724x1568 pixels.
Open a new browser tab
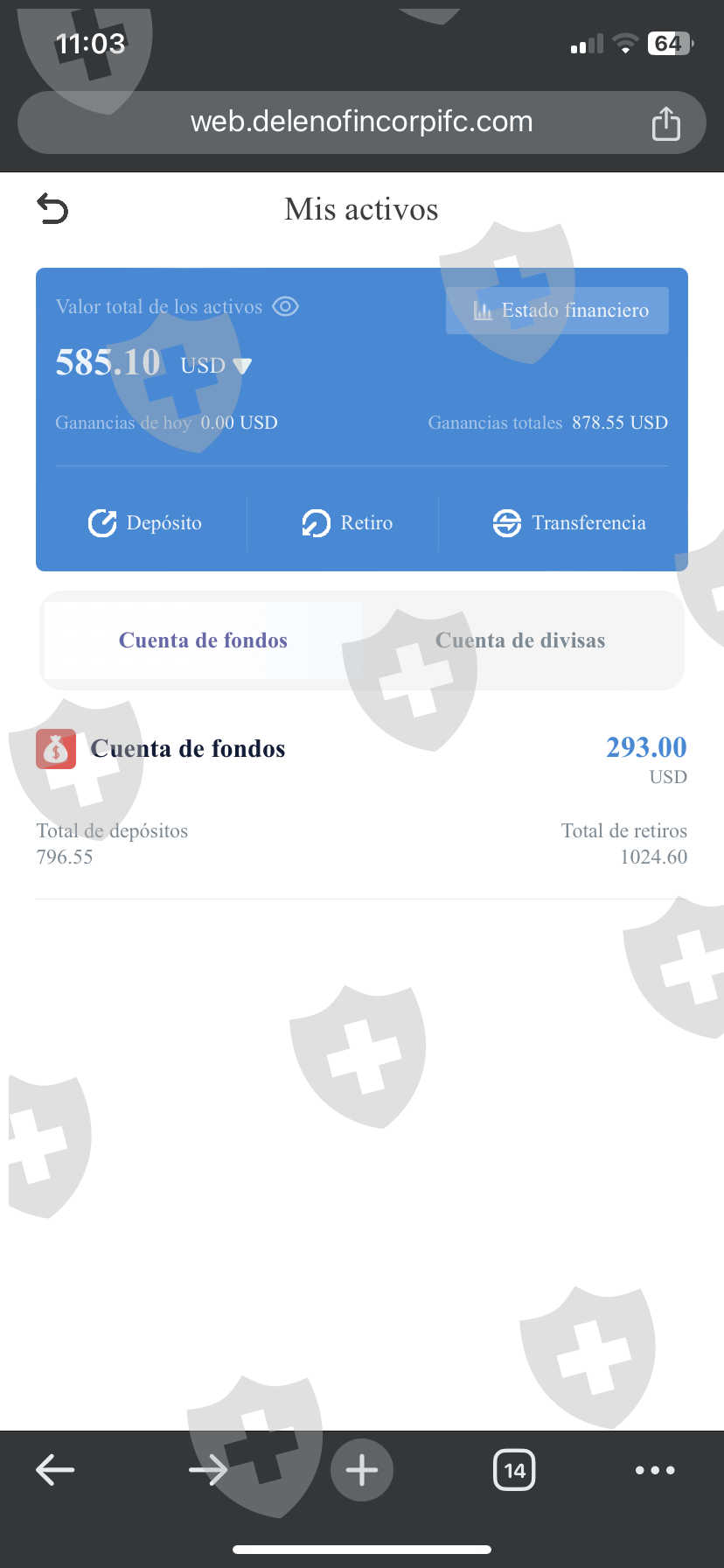pyautogui.click(x=362, y=1470)
